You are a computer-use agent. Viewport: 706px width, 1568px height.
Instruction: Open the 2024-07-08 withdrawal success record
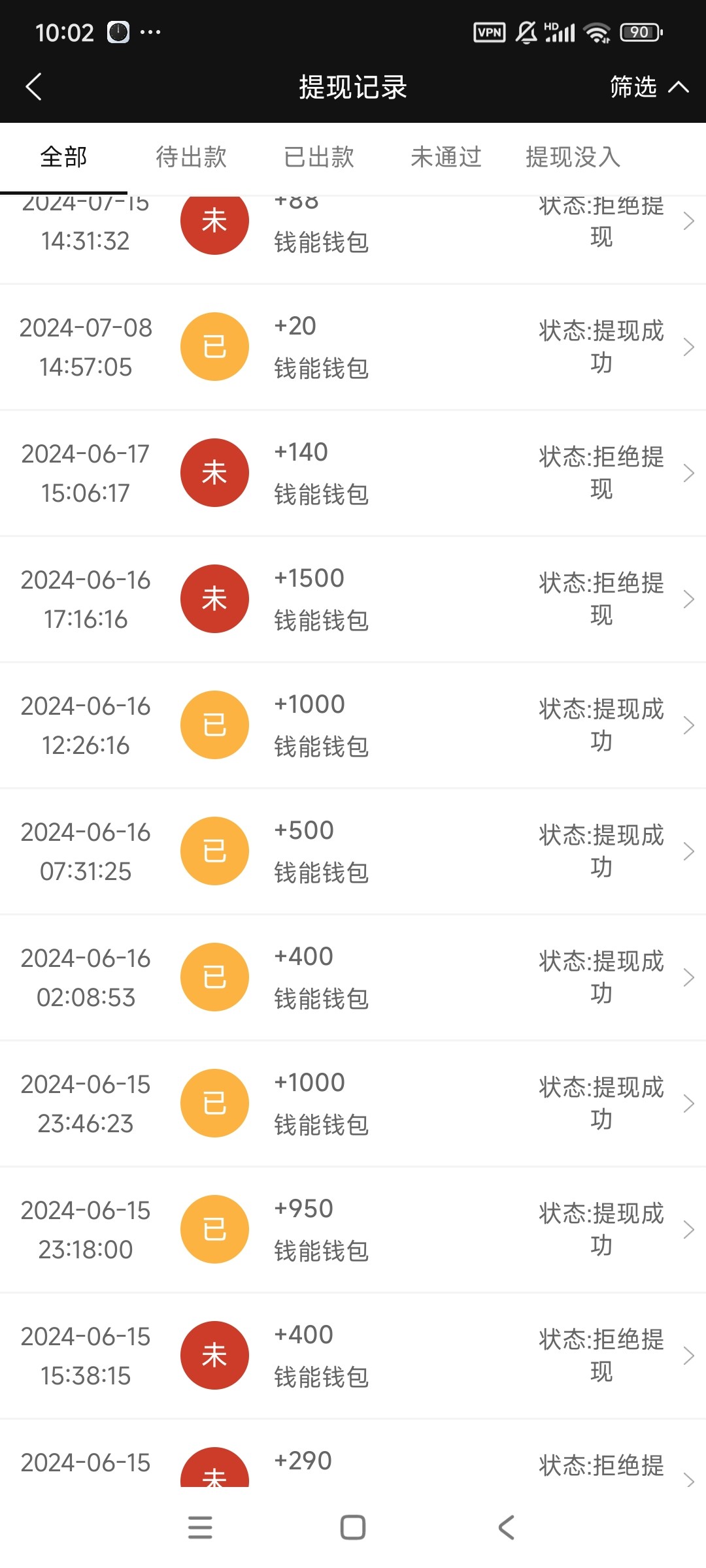353,346
